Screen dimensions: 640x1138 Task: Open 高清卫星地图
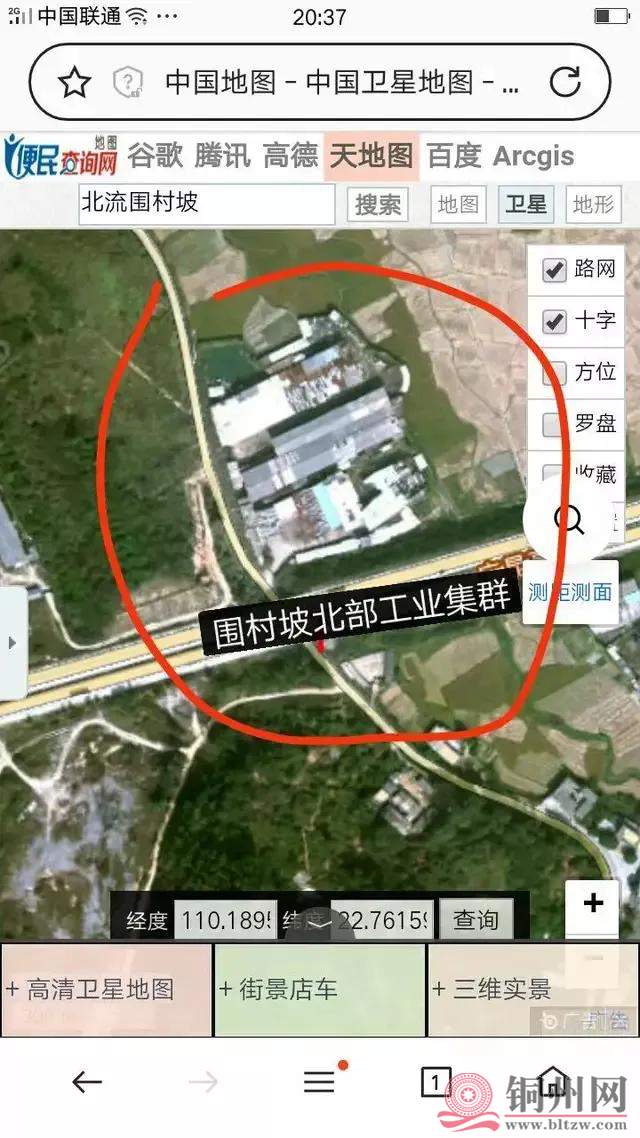click(106, 989)
